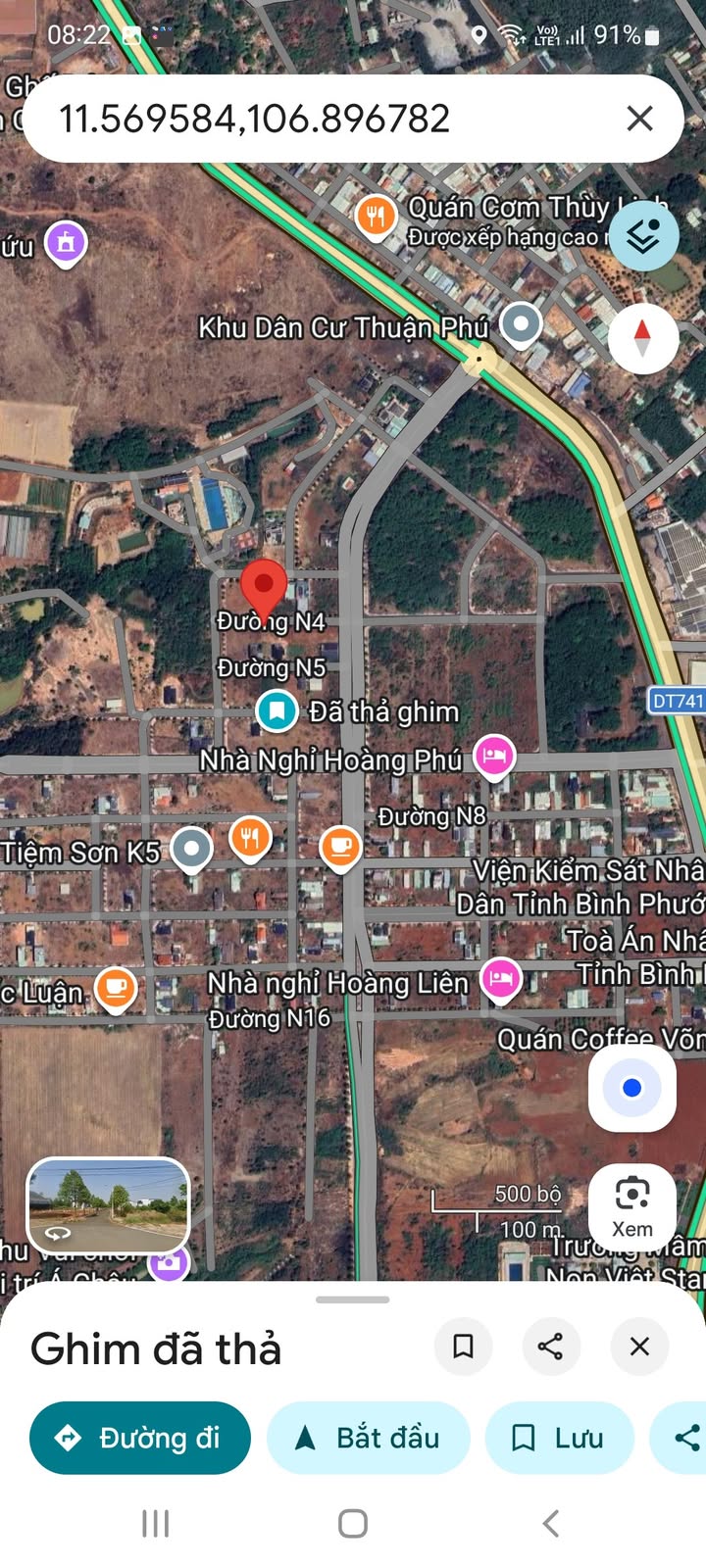Viewport: 706px width, 1568px height.
Task: Tap the compass to reorient north
Action: point(643,338)
